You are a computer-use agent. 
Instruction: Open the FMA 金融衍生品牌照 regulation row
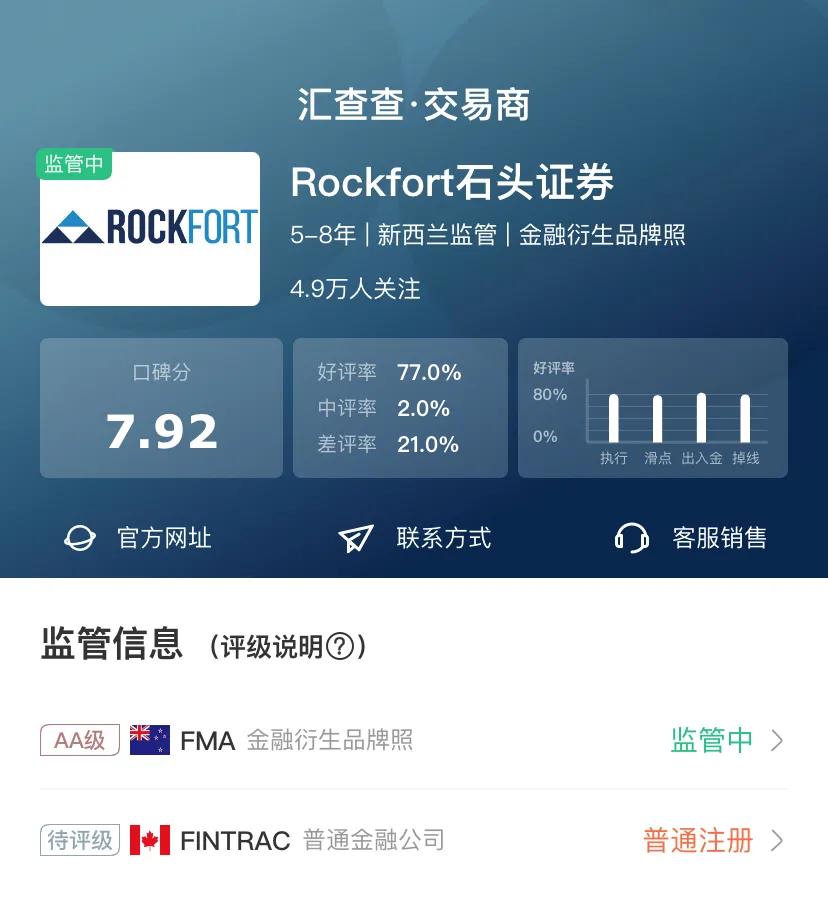coord(414,740)
